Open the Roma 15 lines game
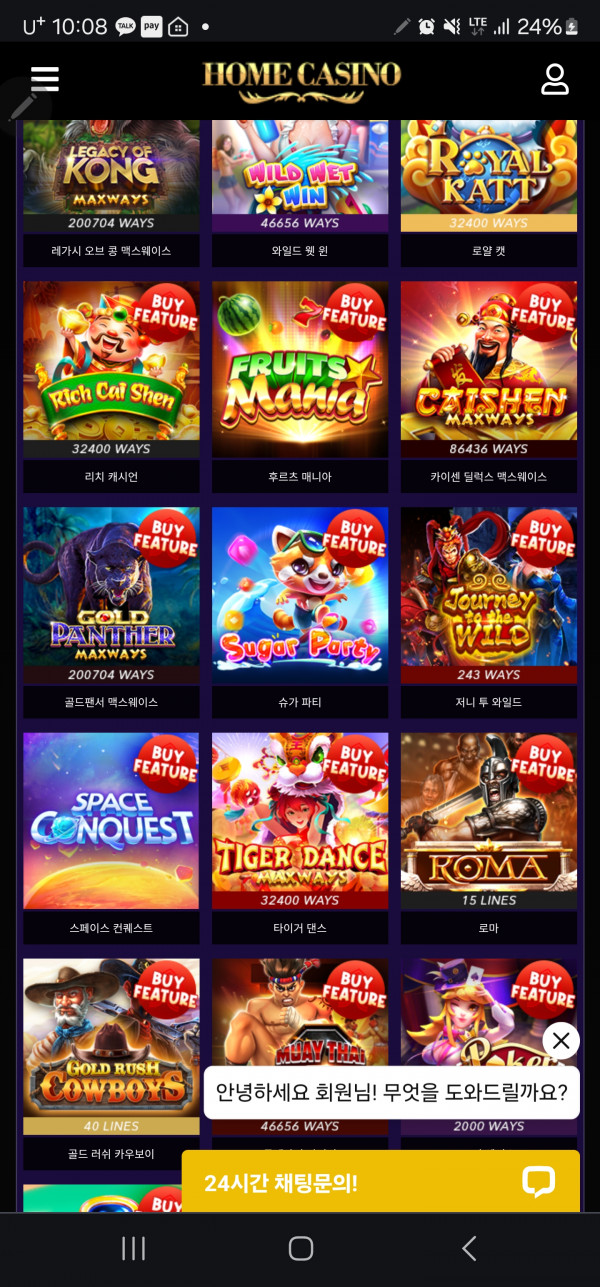The width and height of the screenshot is (600, 1287). (489, 820)
